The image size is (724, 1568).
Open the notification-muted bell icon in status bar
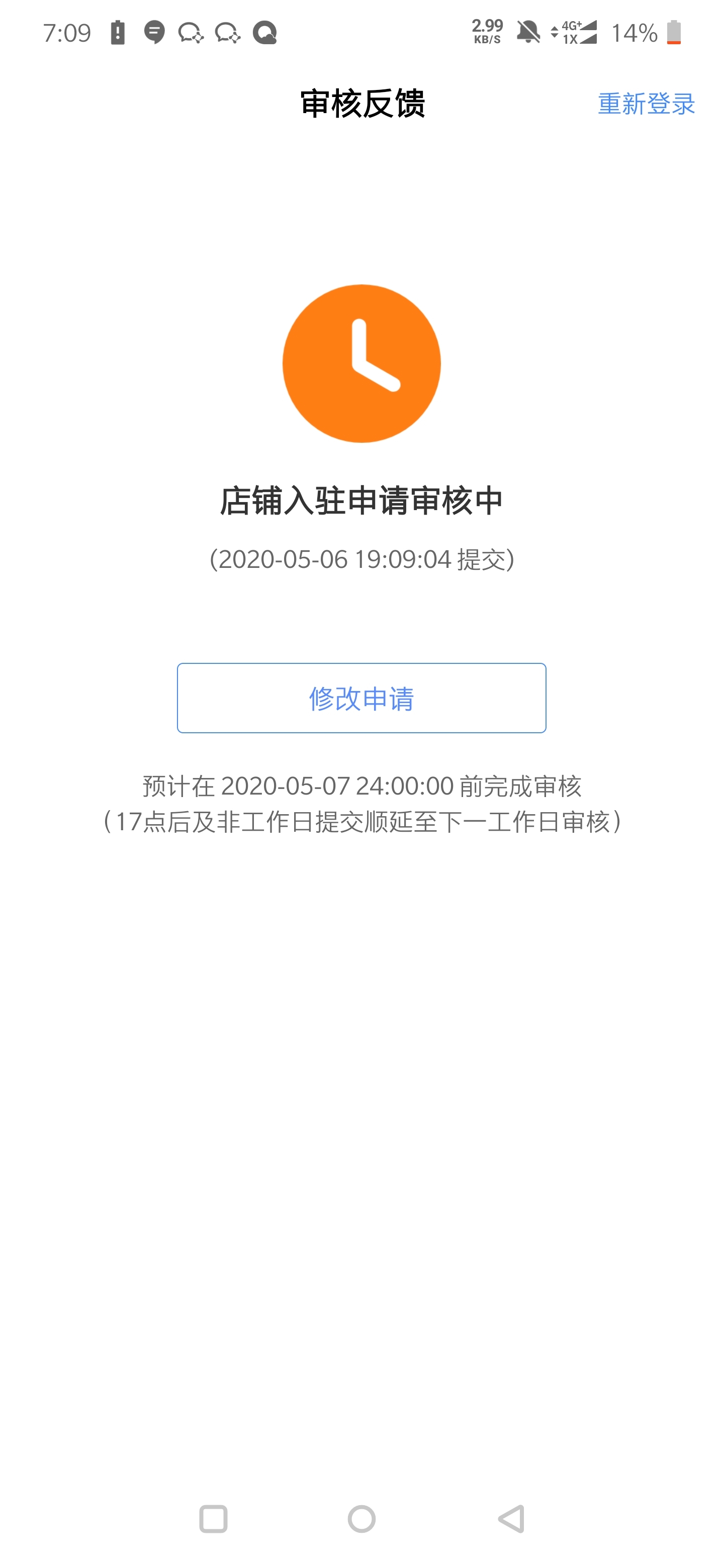(527, 34)
